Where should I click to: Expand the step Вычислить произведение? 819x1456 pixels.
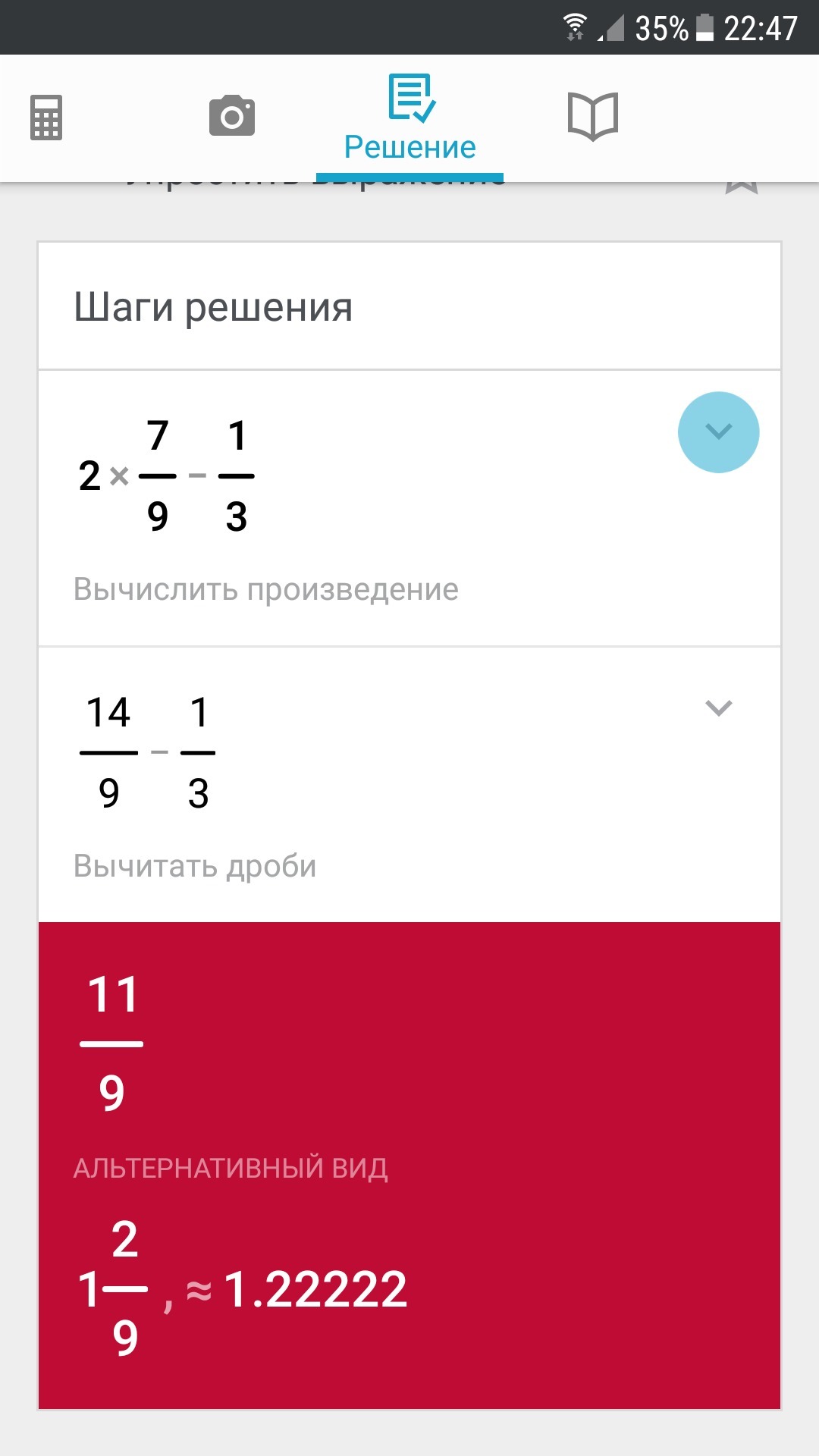[x=718, y=432]
